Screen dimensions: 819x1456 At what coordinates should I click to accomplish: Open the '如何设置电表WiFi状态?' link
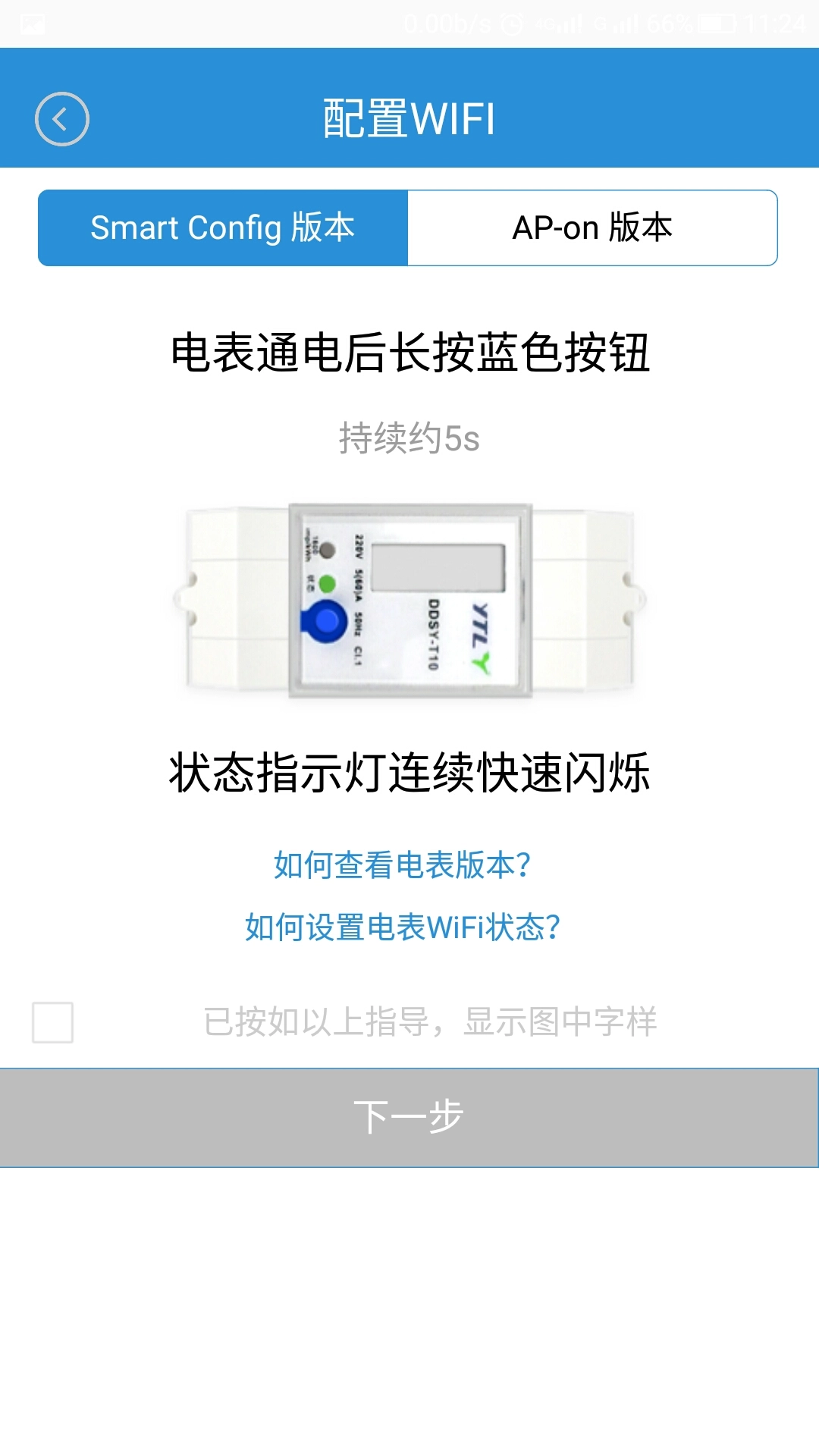pos(403,927)
